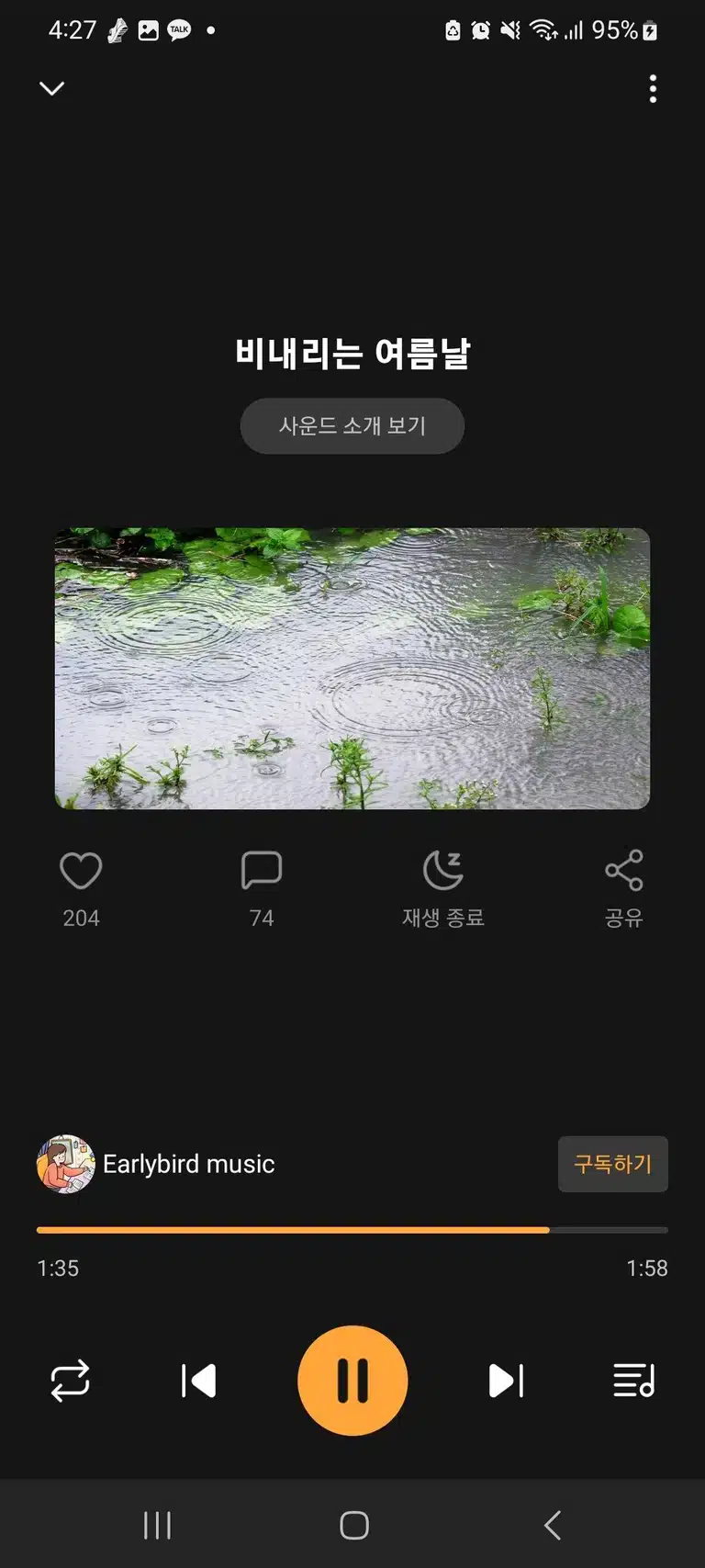Toggle the repeat mode

pos(70,1381)
